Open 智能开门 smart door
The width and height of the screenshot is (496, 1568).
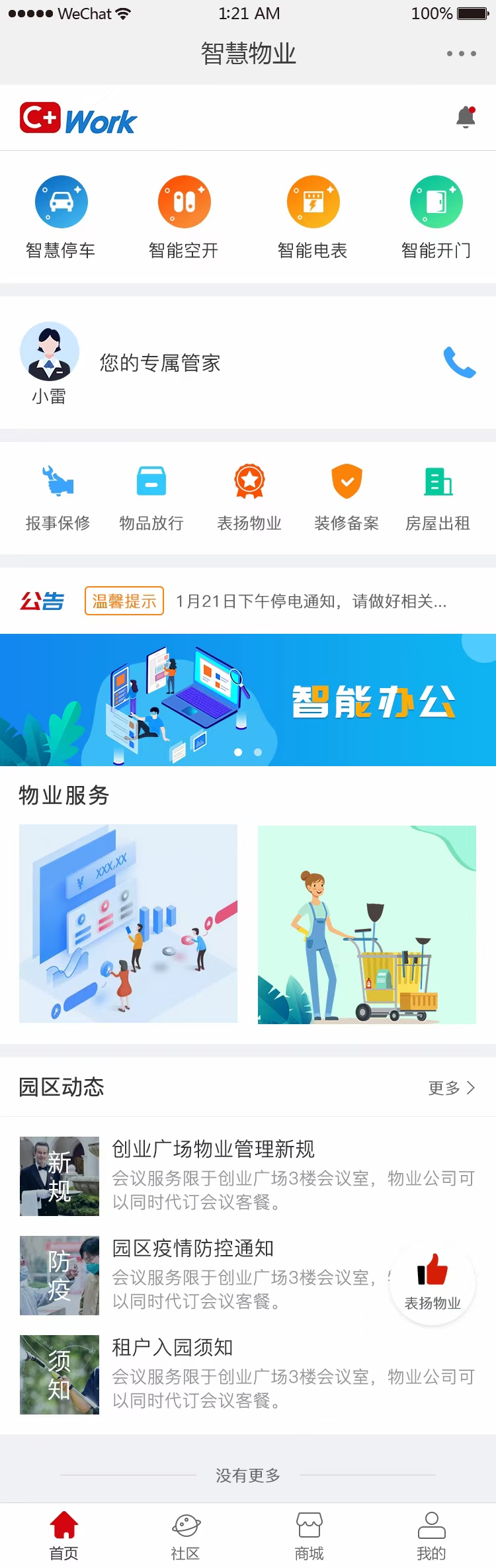coord(436,216)
